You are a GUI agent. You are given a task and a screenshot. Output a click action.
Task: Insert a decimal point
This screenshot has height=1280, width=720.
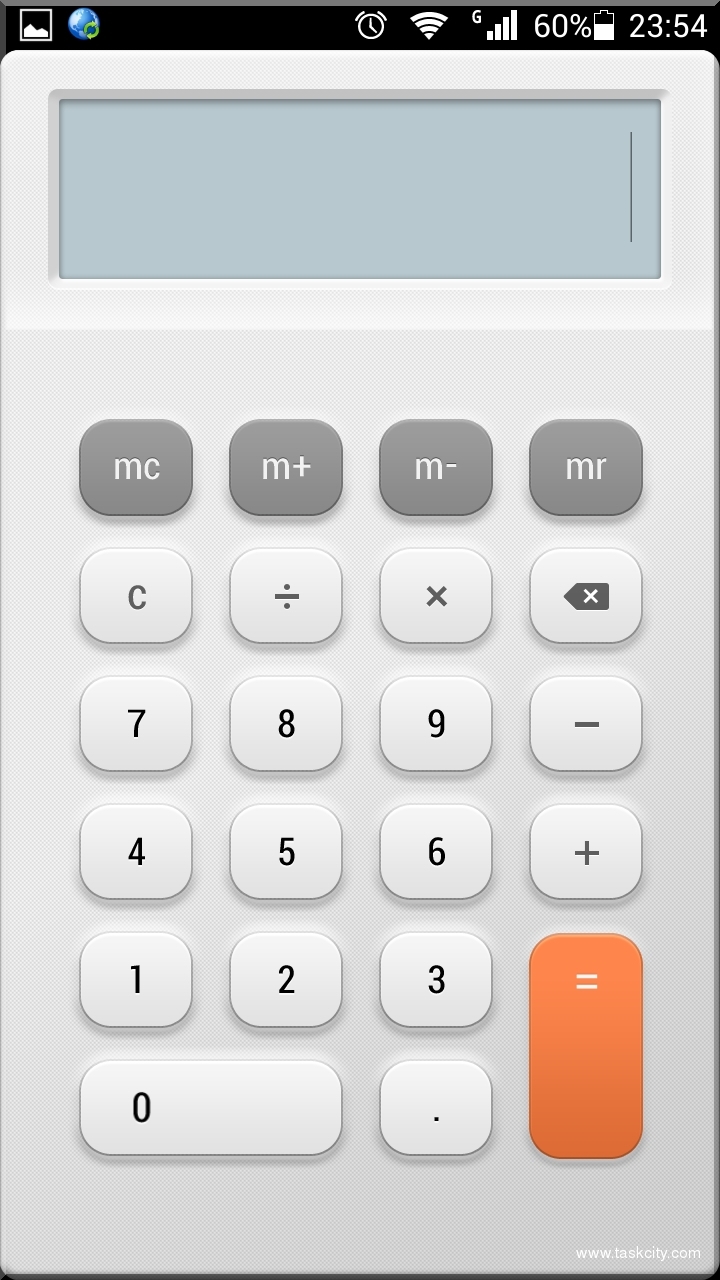[436, 1108]
